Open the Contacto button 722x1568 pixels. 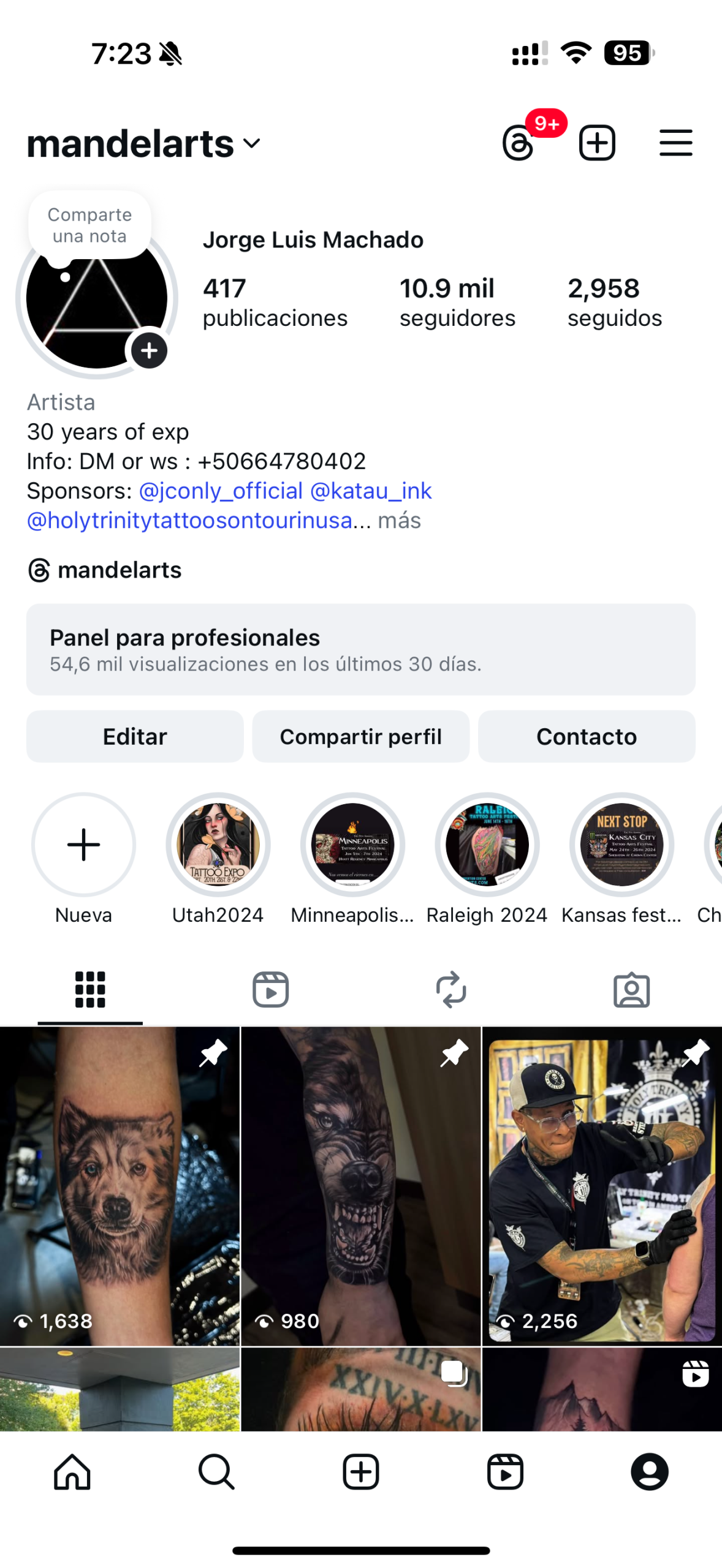pyautogui.click(x=587, y=736)
